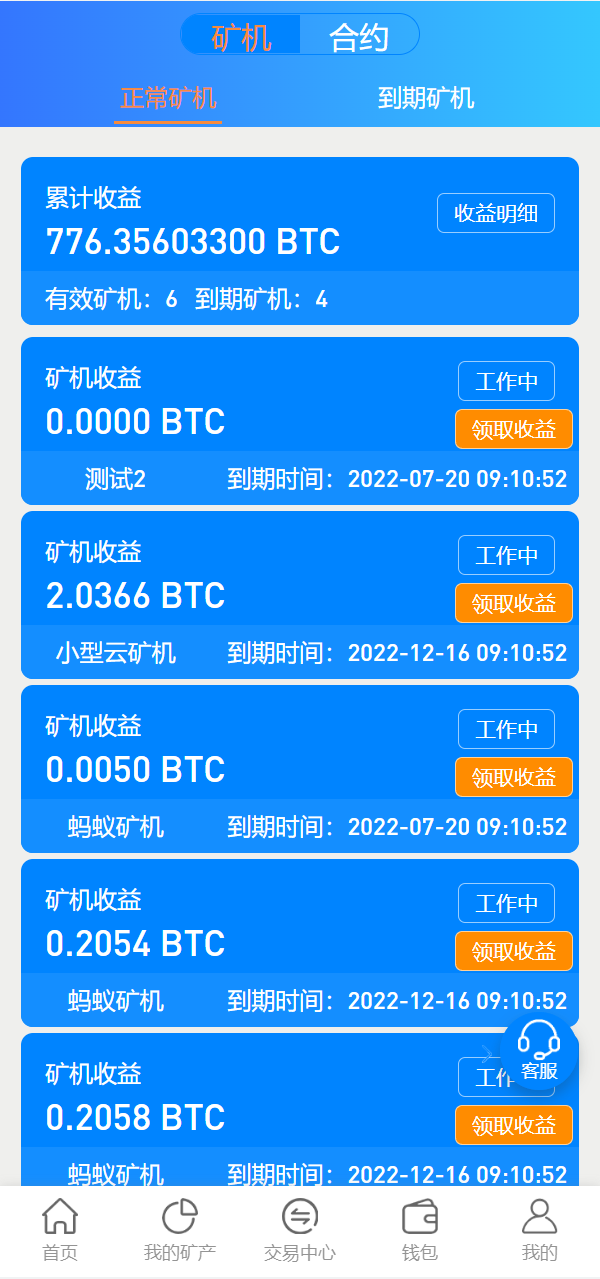The height and width of the screenshot is (1279, 600).
Task: View 收益明细 earnings details
Action: [x=495, y=213]
